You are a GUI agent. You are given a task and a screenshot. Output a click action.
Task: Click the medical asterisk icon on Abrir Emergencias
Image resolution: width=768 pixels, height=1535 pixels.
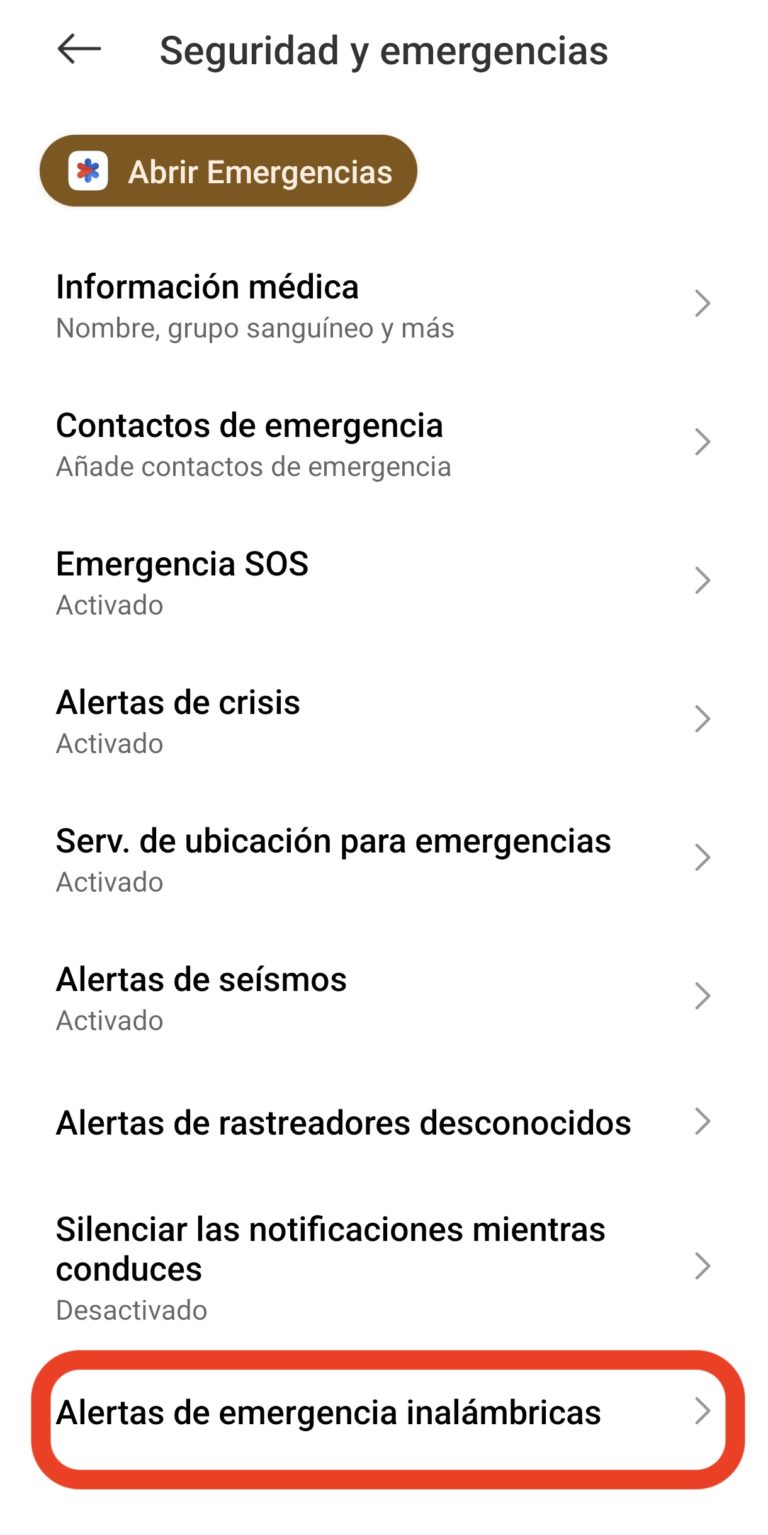(90, 170)
